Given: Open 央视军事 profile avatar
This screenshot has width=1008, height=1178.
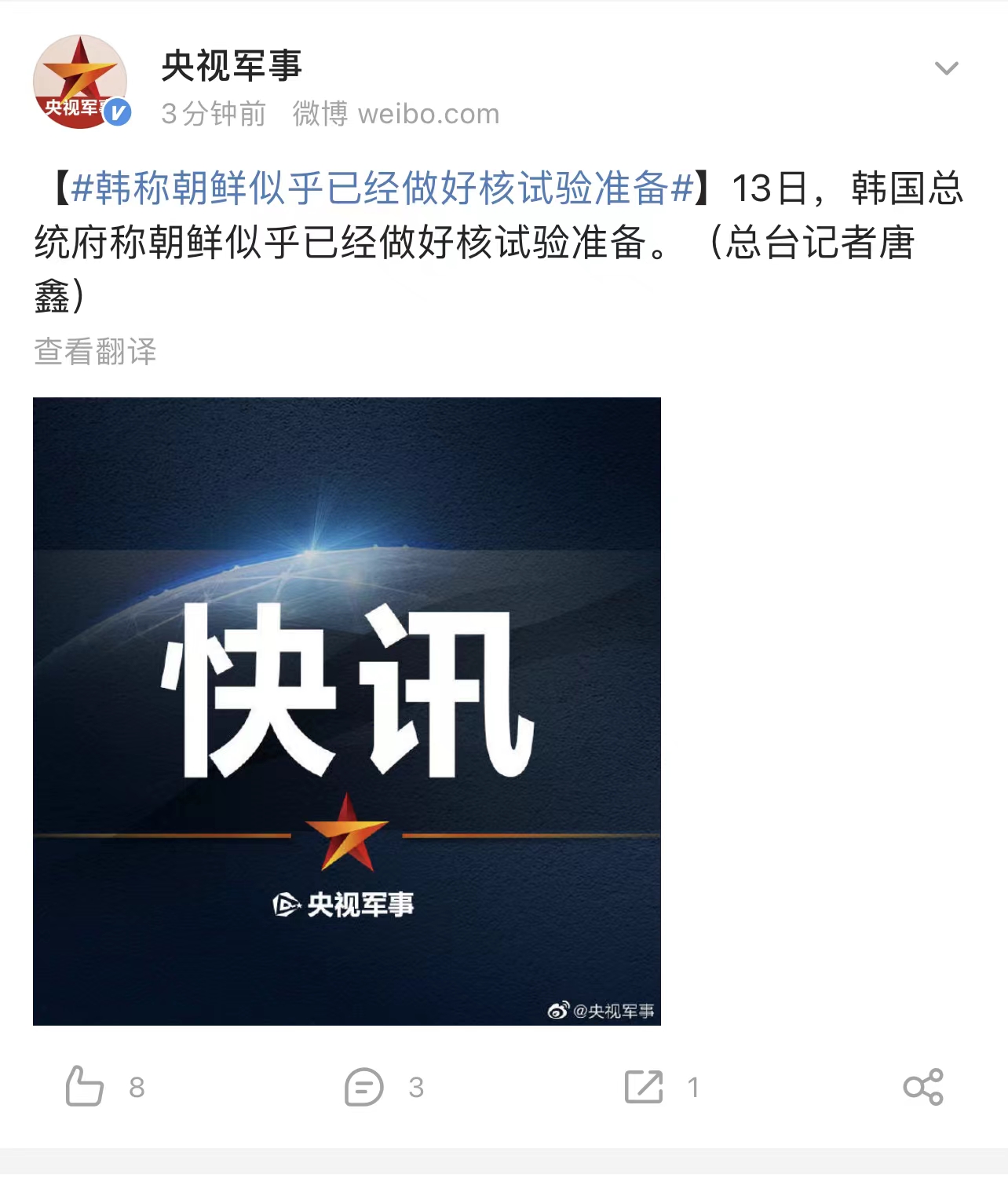Looking at the screenshot, I should point(80,82).
